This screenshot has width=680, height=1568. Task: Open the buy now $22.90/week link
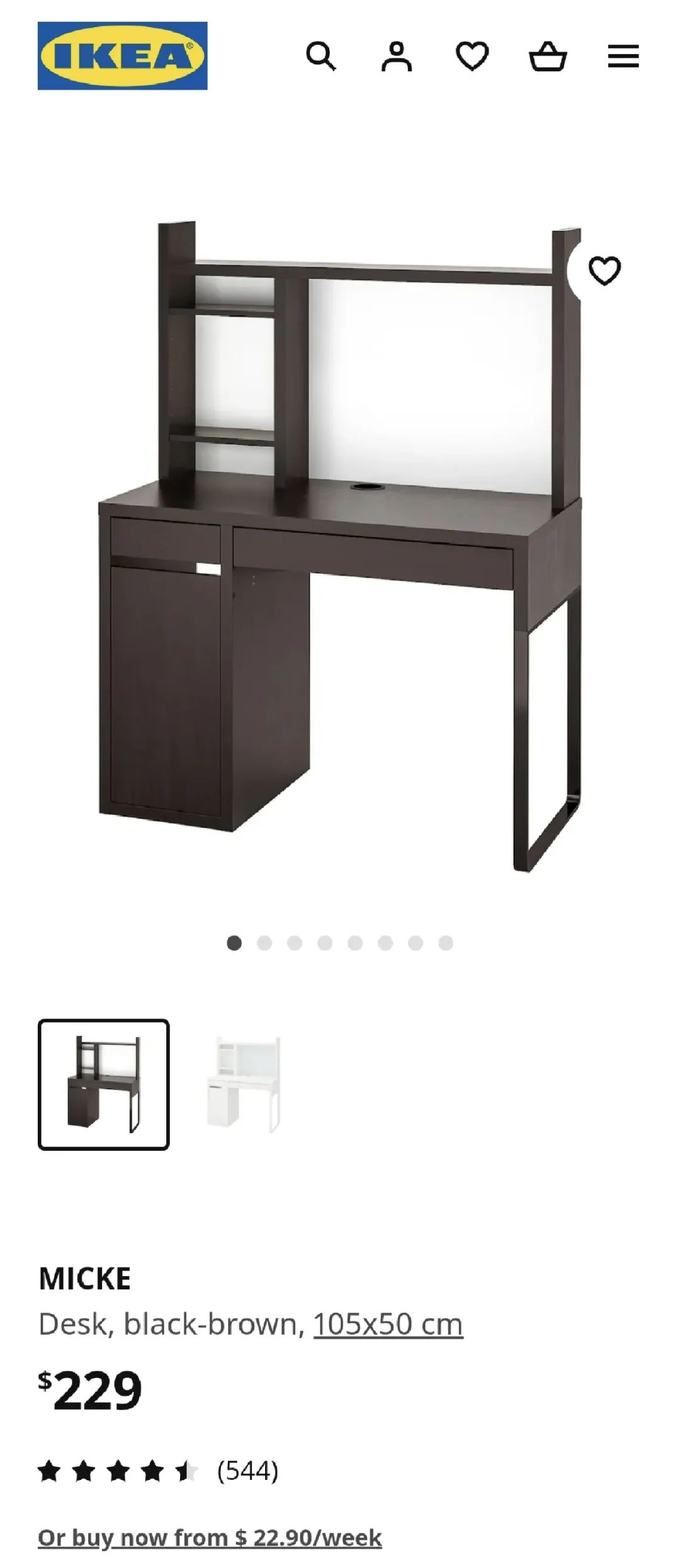click(x=210, y=1538)
